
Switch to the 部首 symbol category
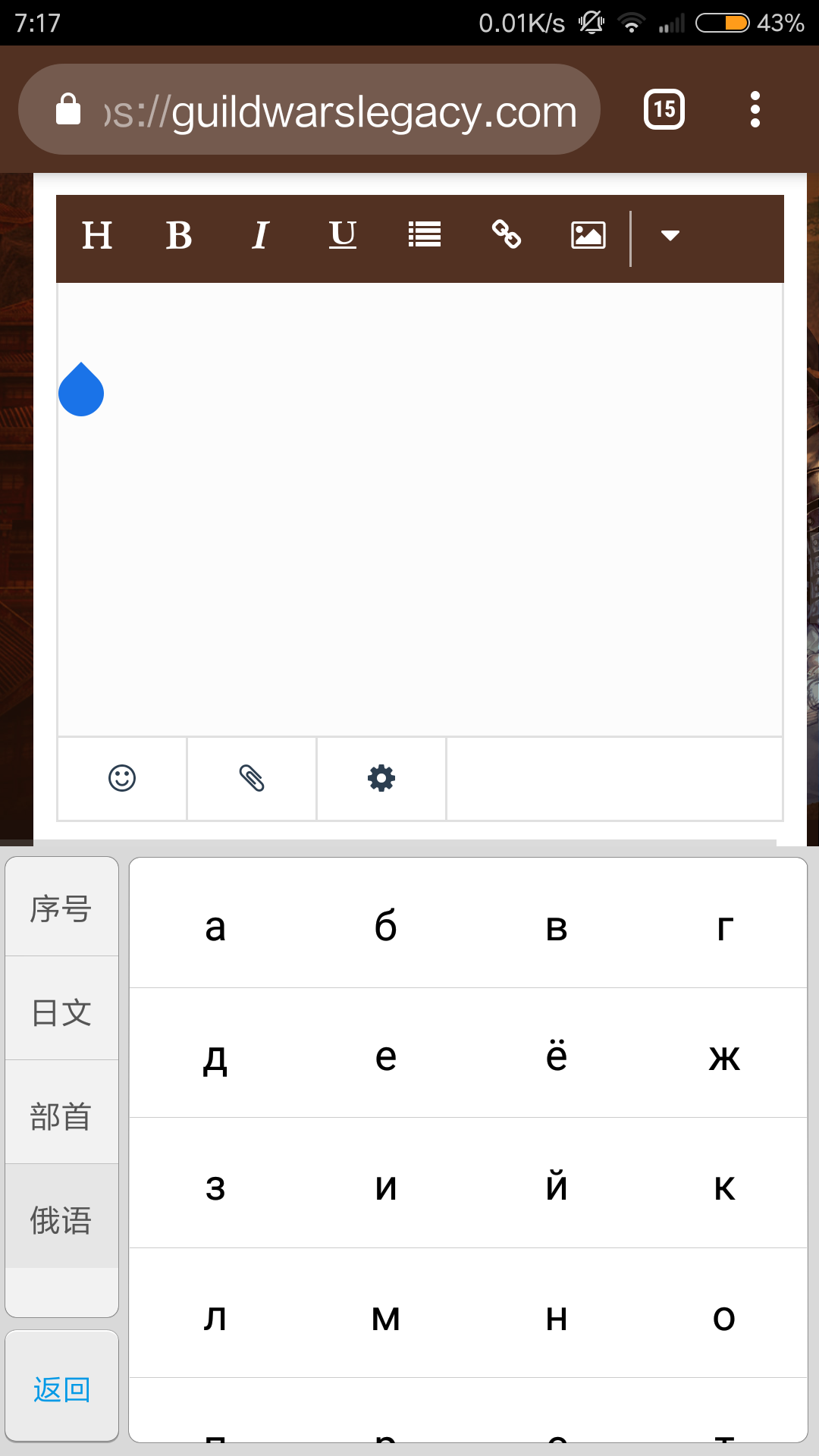coord(61,1116)
